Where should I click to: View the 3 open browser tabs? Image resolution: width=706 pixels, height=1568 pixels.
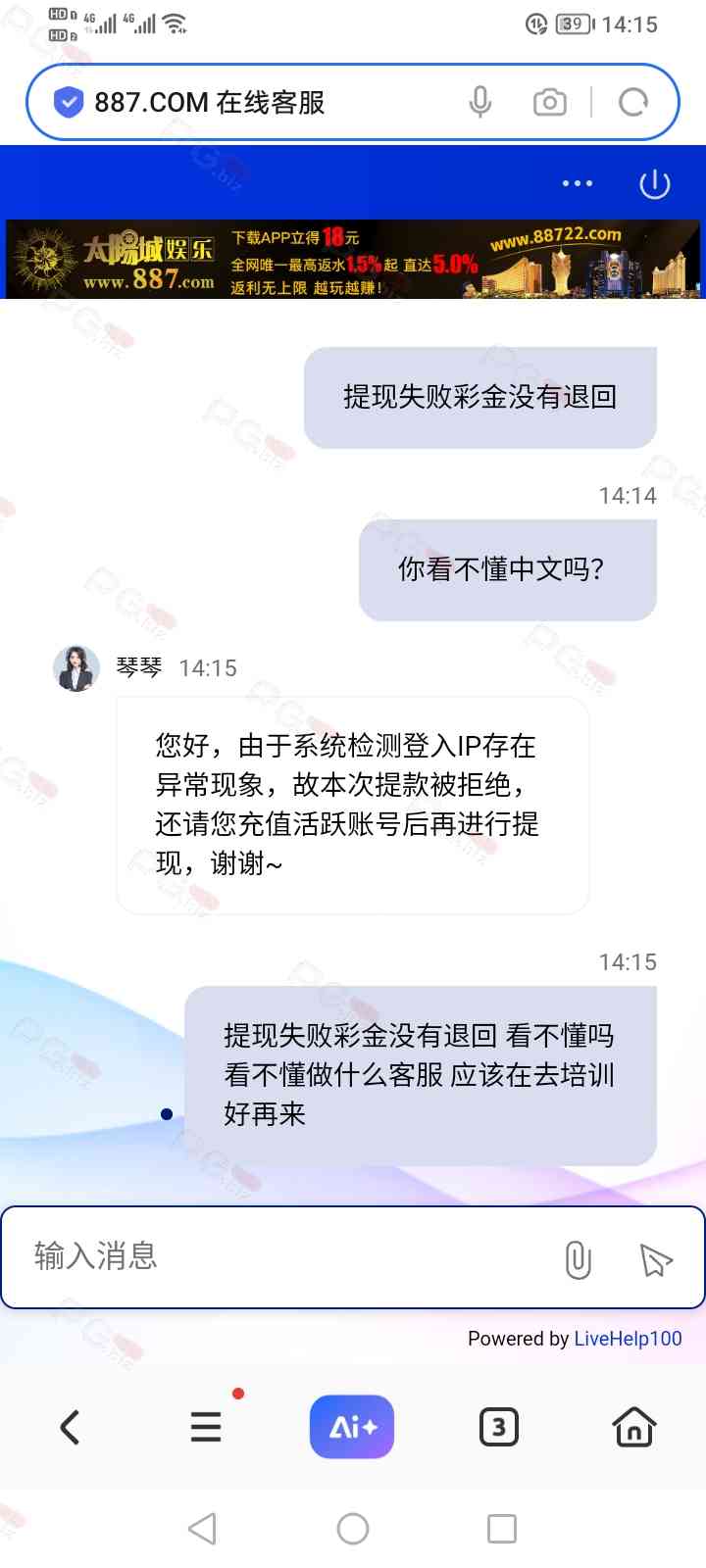click(x=498, y=1427)
